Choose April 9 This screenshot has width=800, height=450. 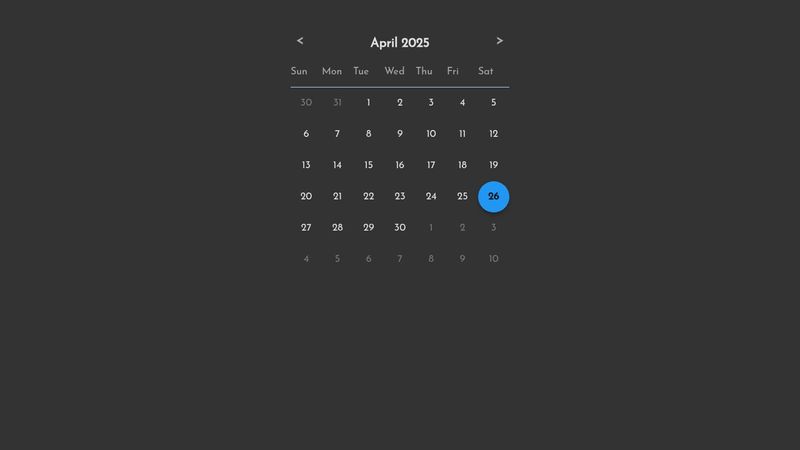(x=400, y=134)
